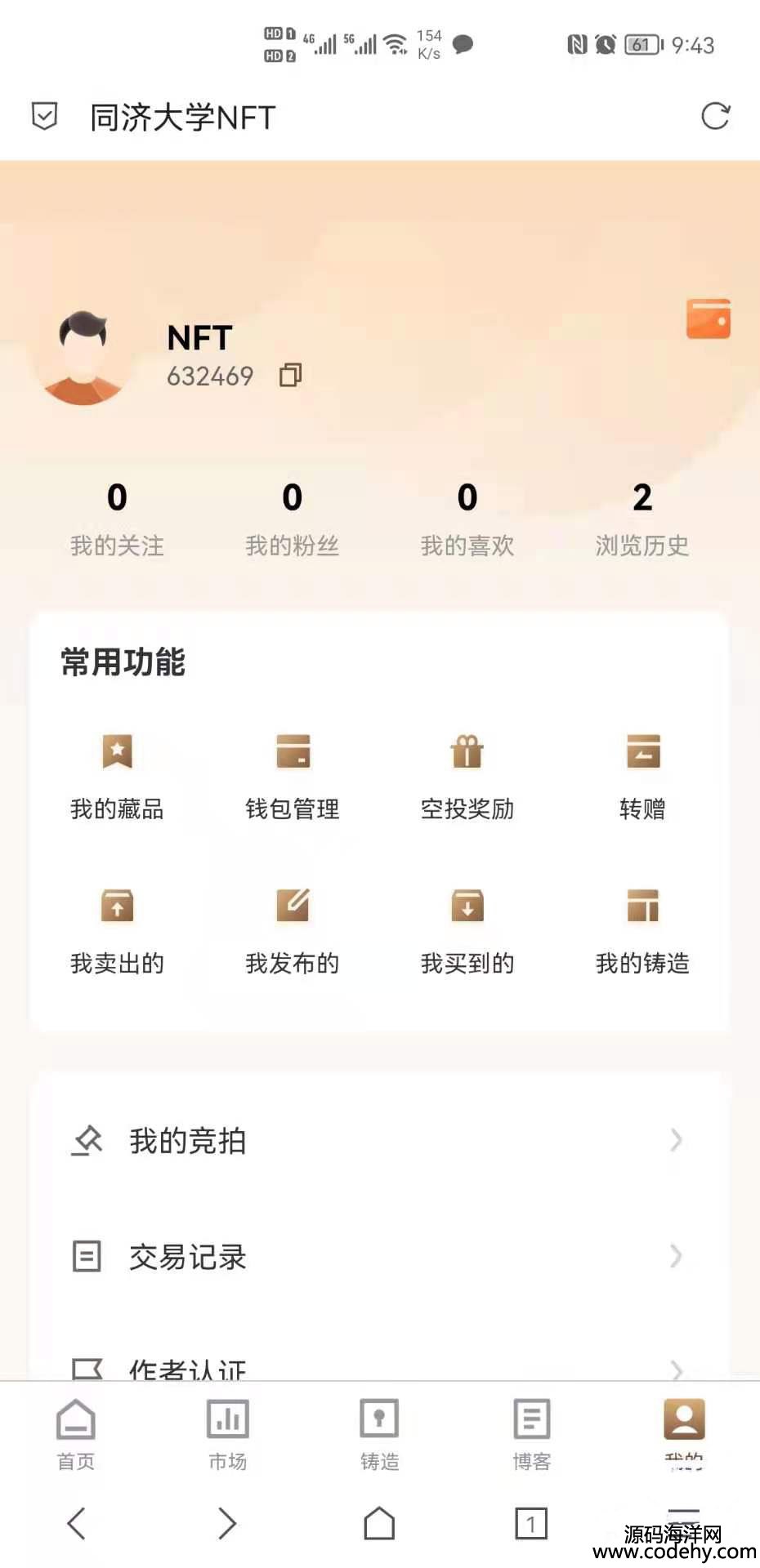Screen dimensions: 760x1568
Task: Open 我的藏品 collection
Action: [117, 776]
